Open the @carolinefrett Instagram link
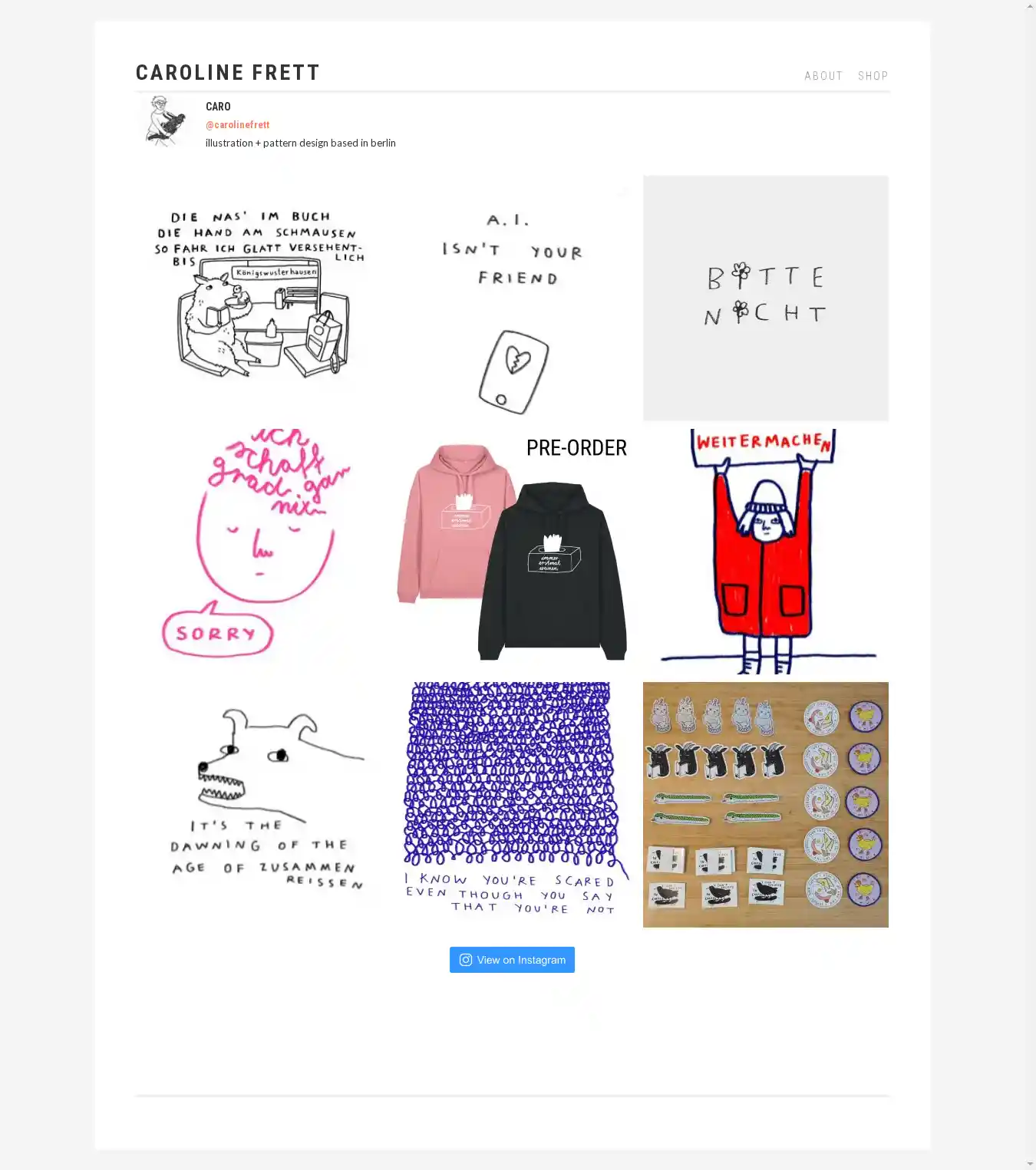The width and height of the screenshot is (1036, 1170). [237, 124]
